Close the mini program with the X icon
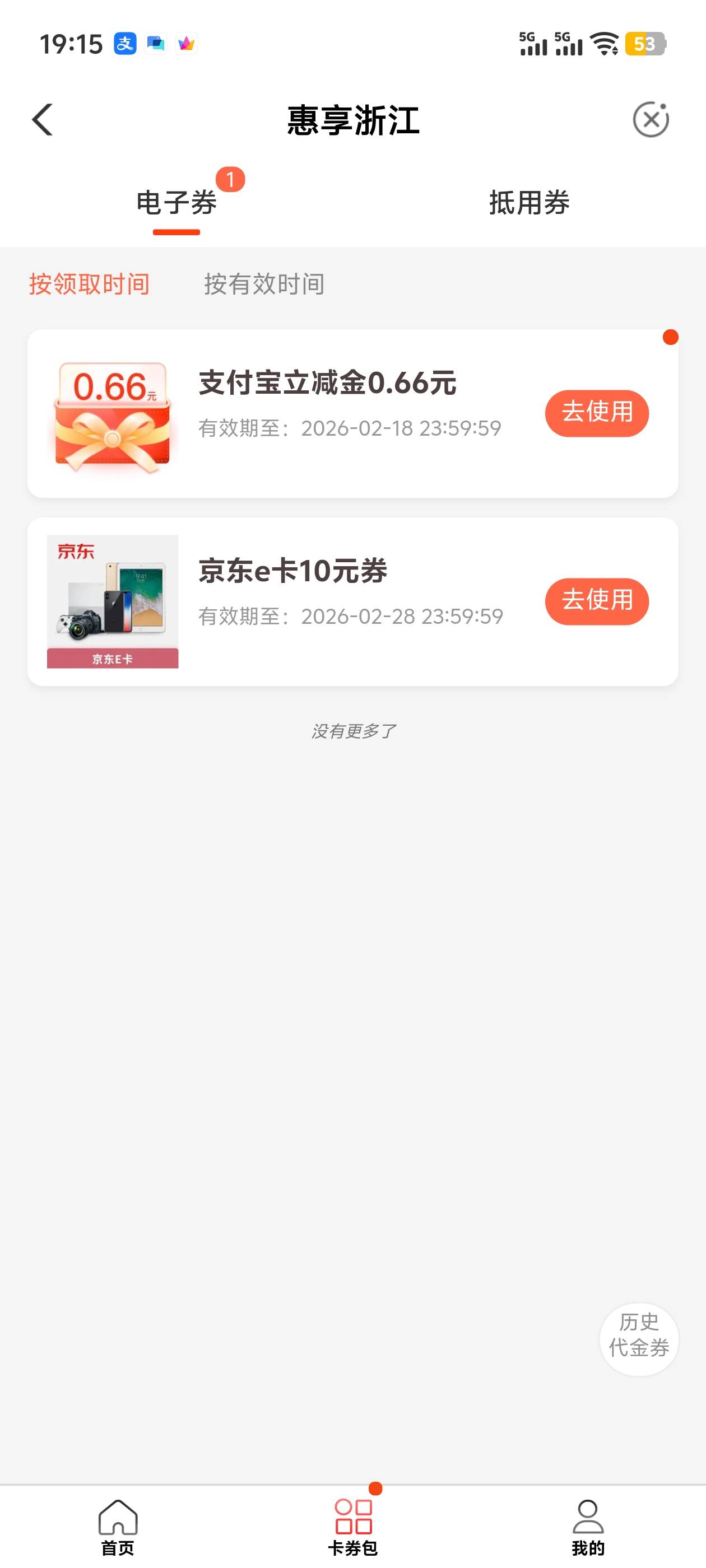 click(x=651, y=119)
